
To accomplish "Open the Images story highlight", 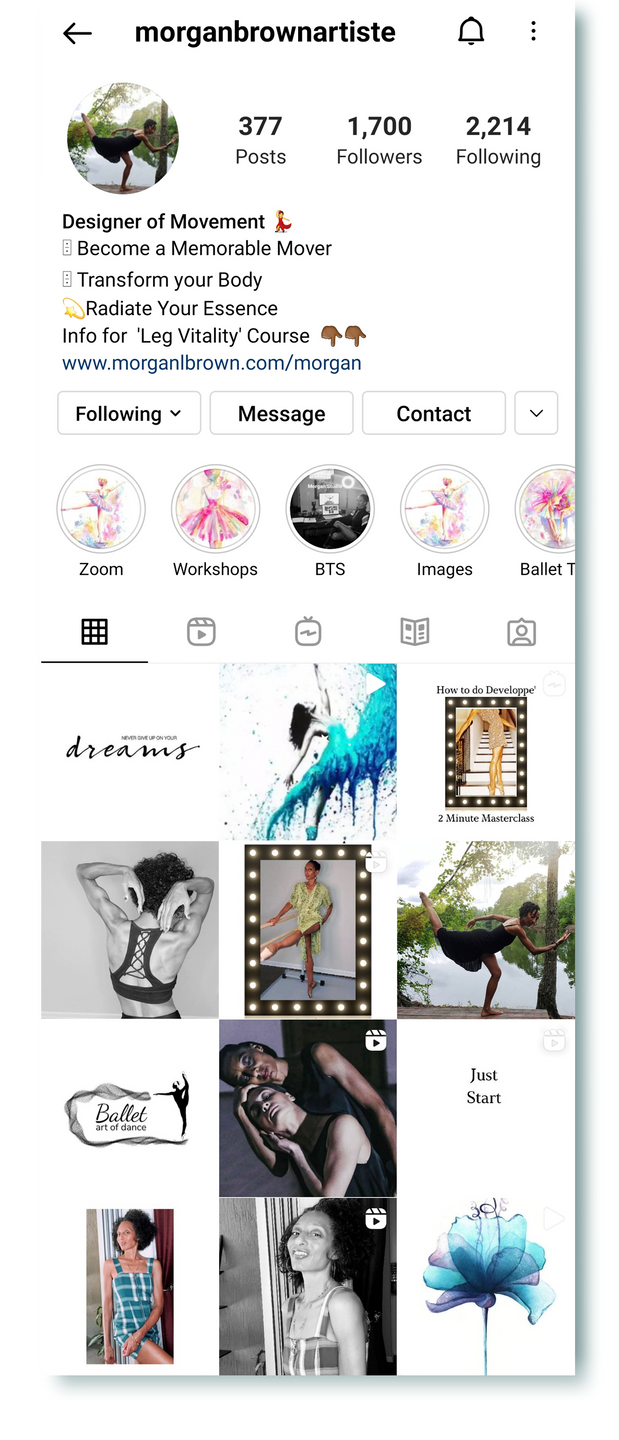I will [444, 510].
